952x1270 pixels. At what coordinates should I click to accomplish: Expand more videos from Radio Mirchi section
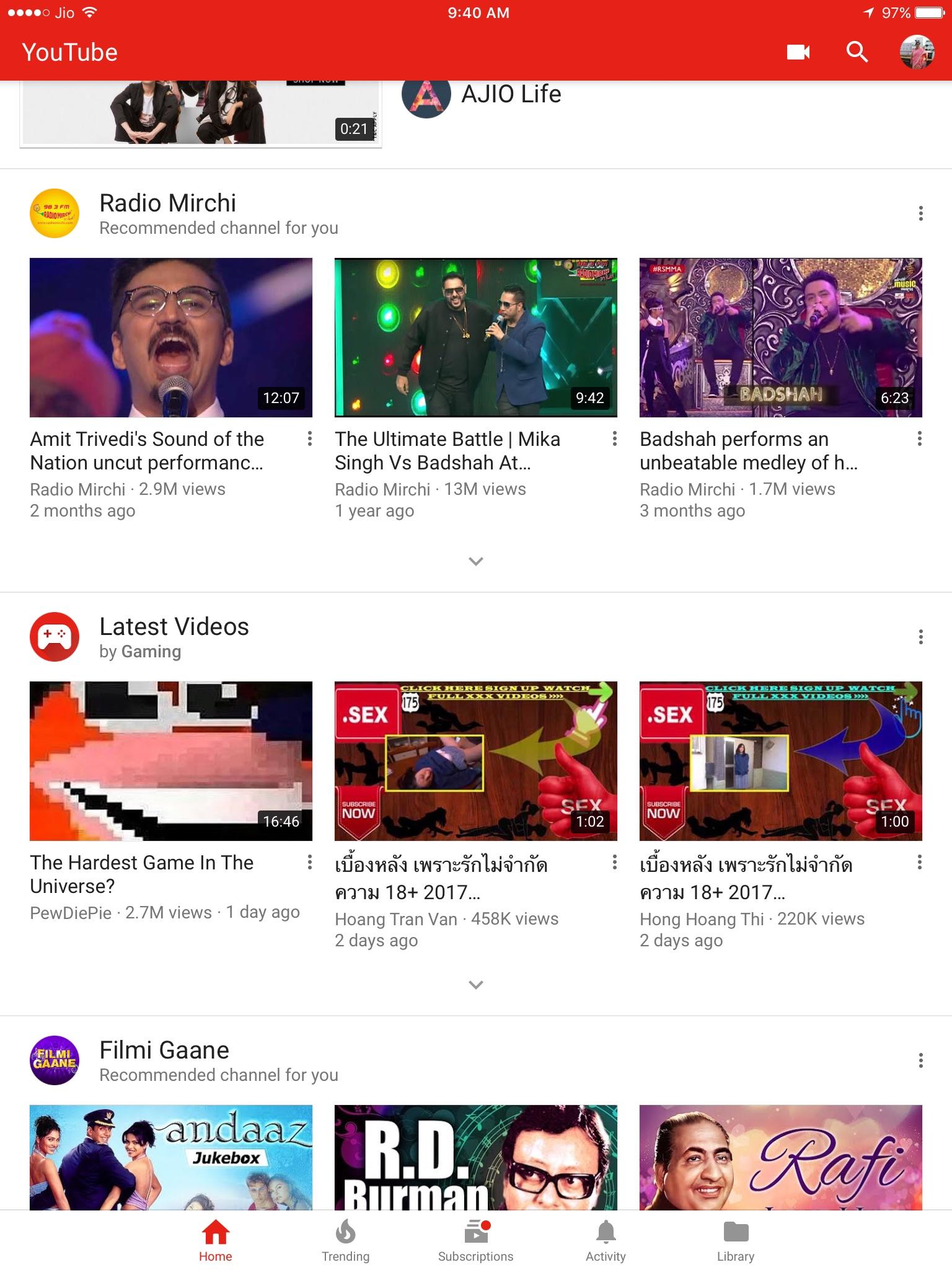click(475, 561)
